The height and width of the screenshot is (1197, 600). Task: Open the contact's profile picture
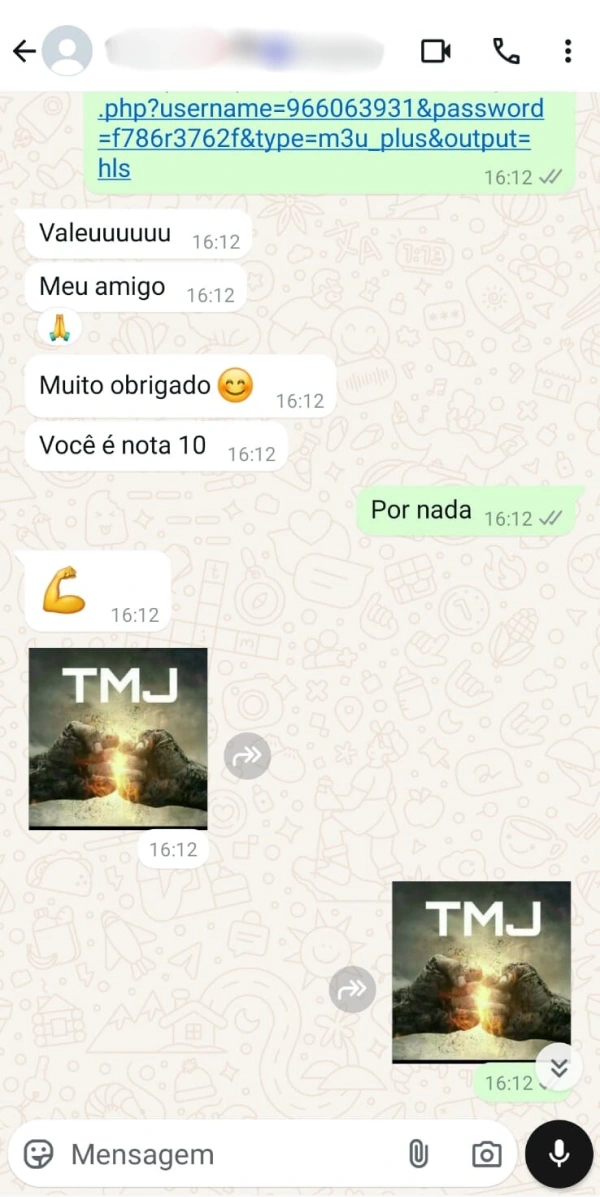(x=67, y=51)
